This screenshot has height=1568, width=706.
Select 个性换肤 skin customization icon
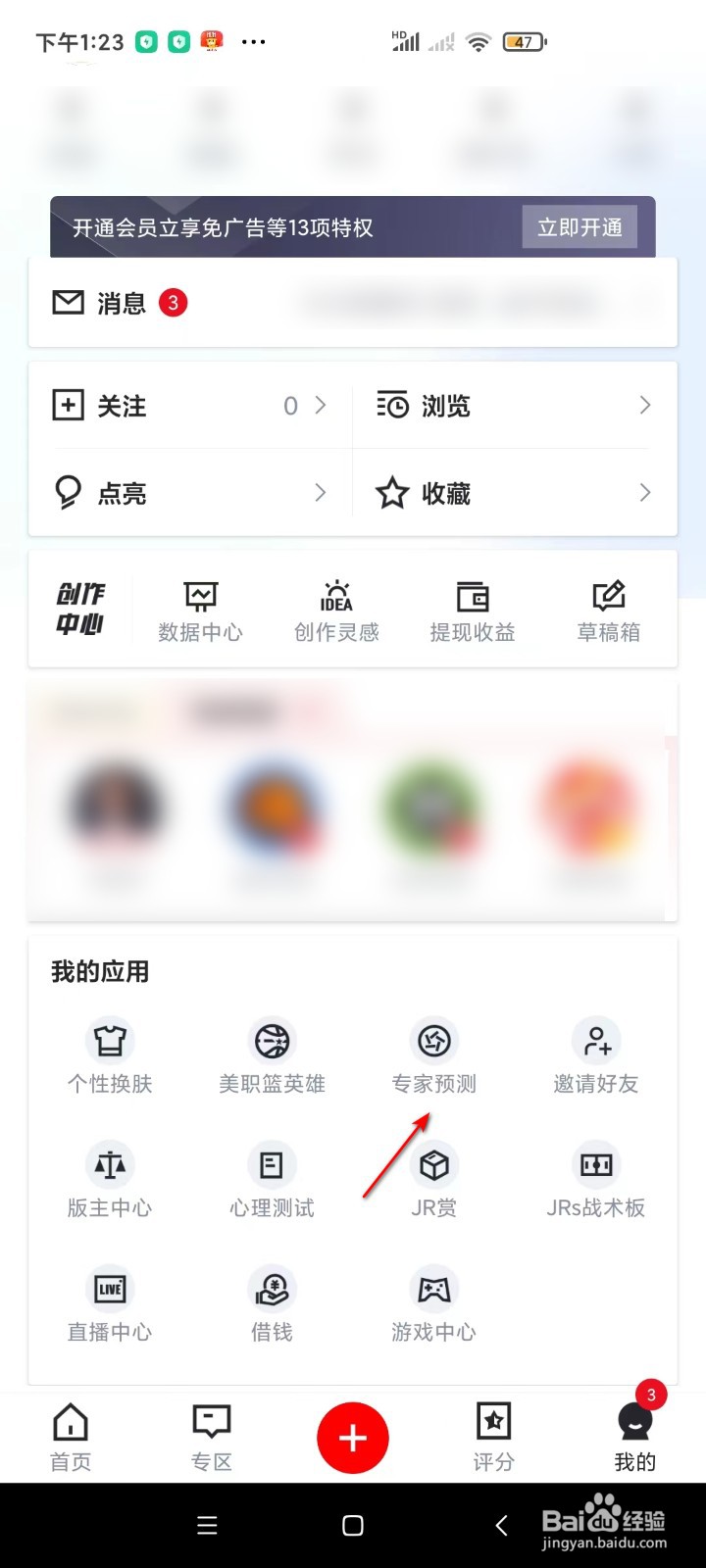(x=109, y=1053)
